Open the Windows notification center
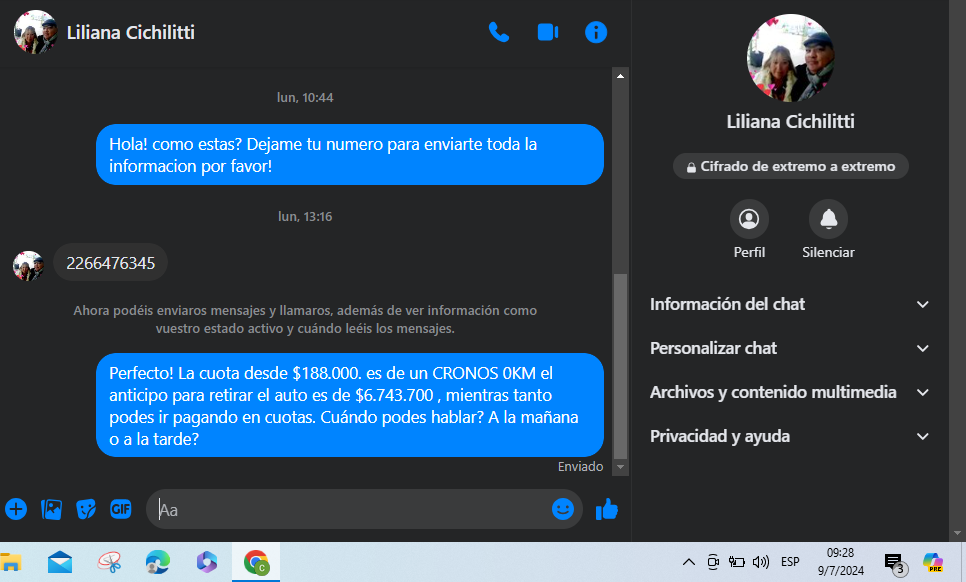 pos(894,562)
